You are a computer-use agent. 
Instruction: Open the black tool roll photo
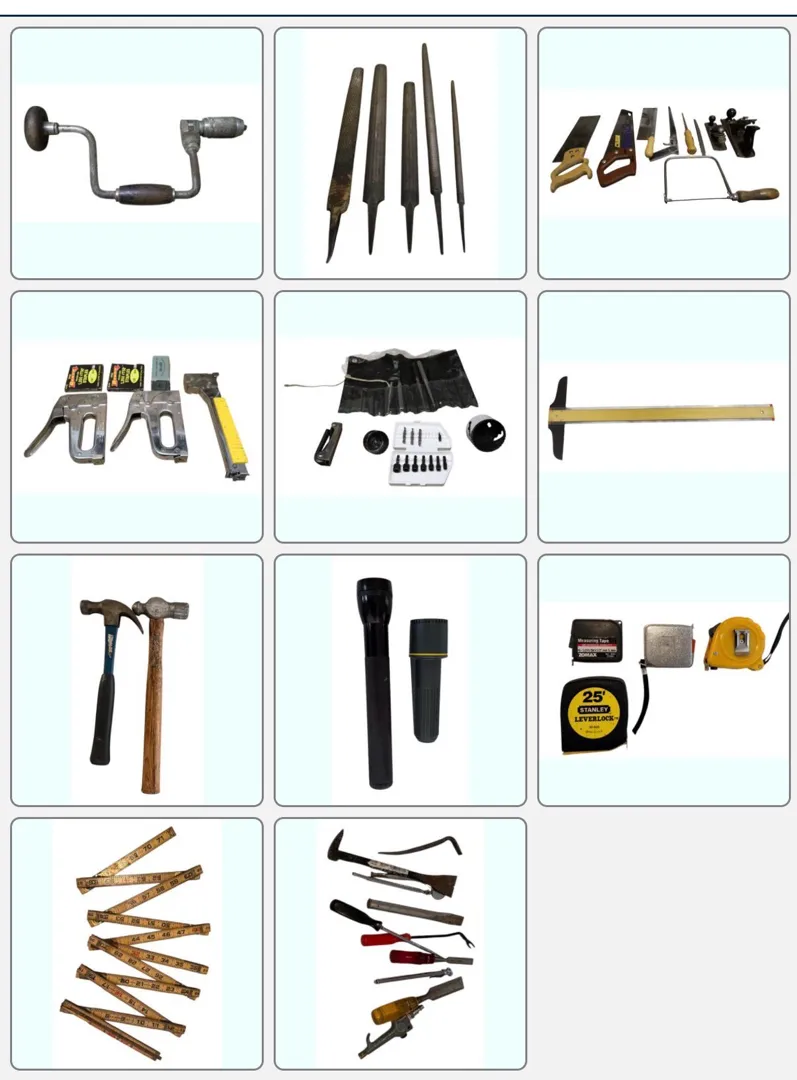400,417
